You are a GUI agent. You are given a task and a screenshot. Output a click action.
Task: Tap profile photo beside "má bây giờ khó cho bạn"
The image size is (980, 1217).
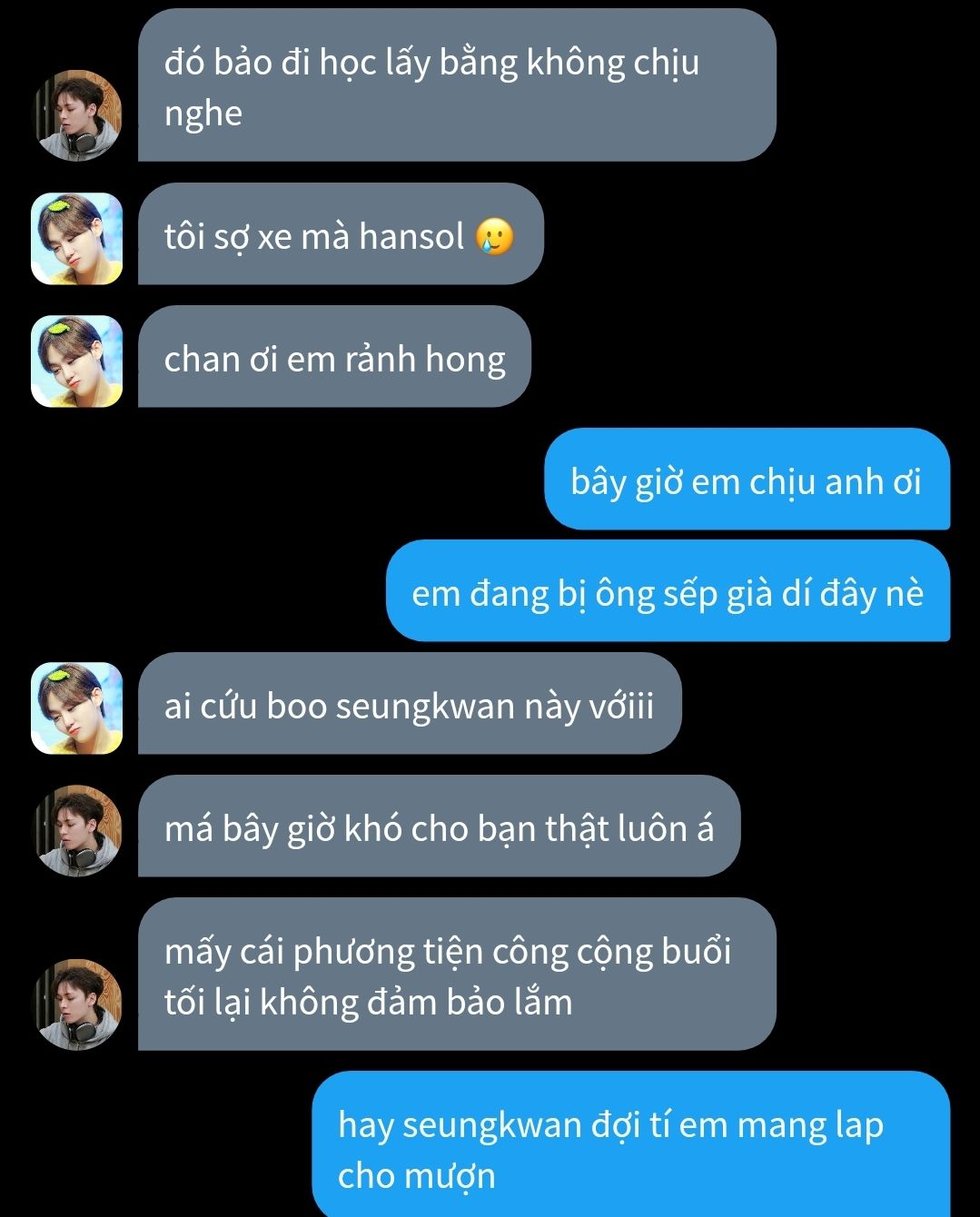(x=77, y=830)
